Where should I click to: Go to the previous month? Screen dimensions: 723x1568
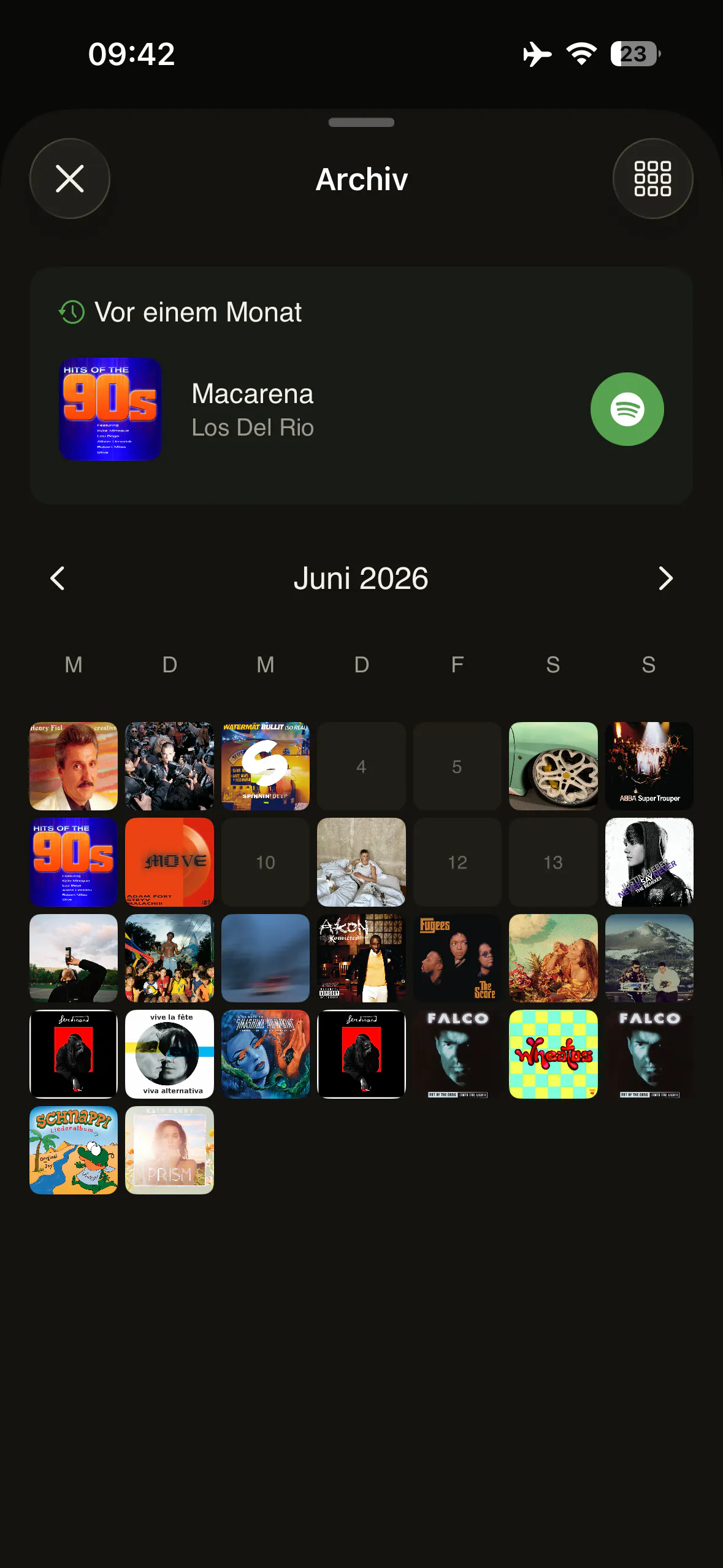point(58,578)
